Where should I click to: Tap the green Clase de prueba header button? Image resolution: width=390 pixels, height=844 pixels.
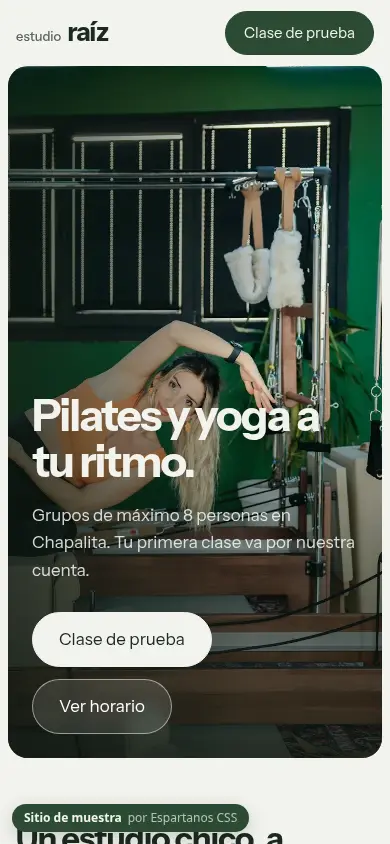pyautogui.click(x=299, y=33)
